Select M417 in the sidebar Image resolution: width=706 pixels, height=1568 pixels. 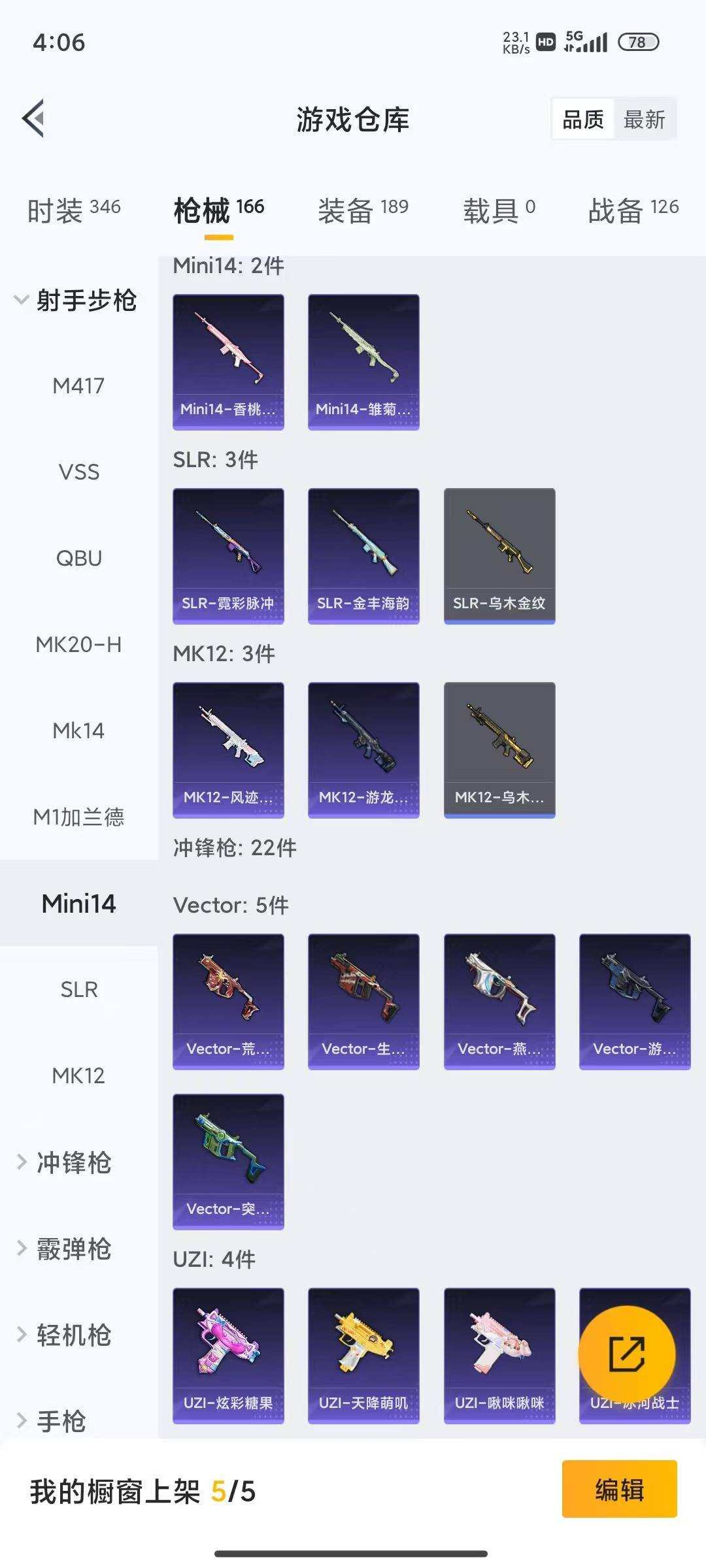pyautogui.click(x=78, y=386)
